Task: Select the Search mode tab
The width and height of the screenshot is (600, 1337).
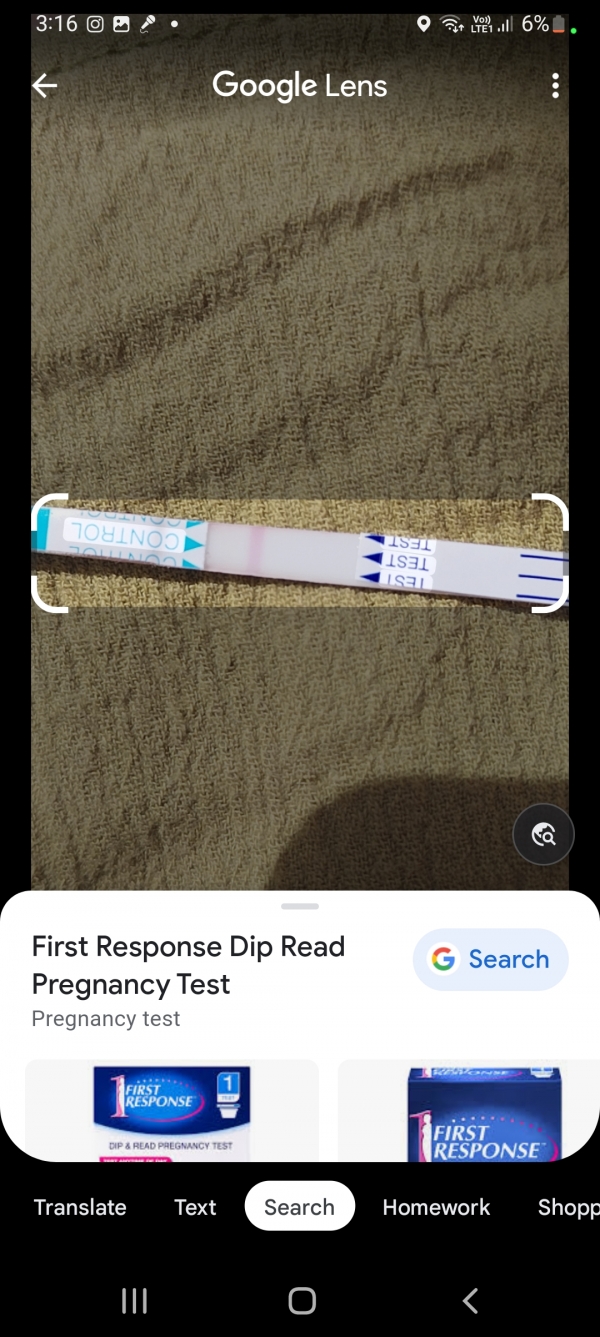Action: click(x=299, y=1207)
